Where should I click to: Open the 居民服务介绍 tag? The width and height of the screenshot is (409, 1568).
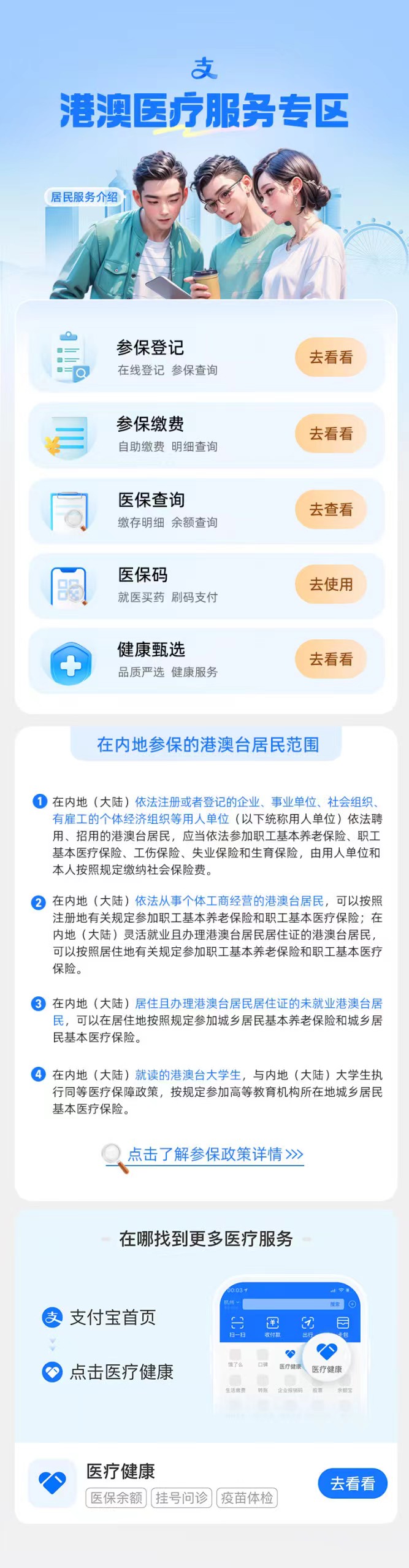pyautogui.click(x=84, y=197)
